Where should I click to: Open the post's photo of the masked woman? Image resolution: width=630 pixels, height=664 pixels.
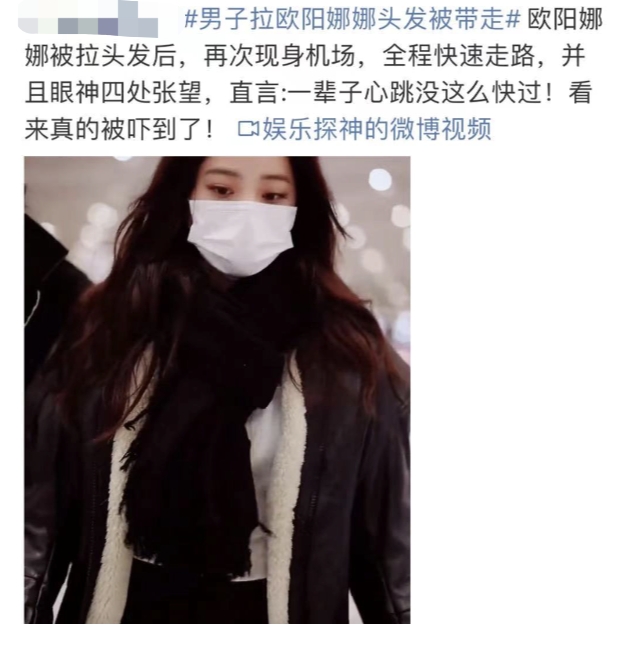tap(217, 390)
